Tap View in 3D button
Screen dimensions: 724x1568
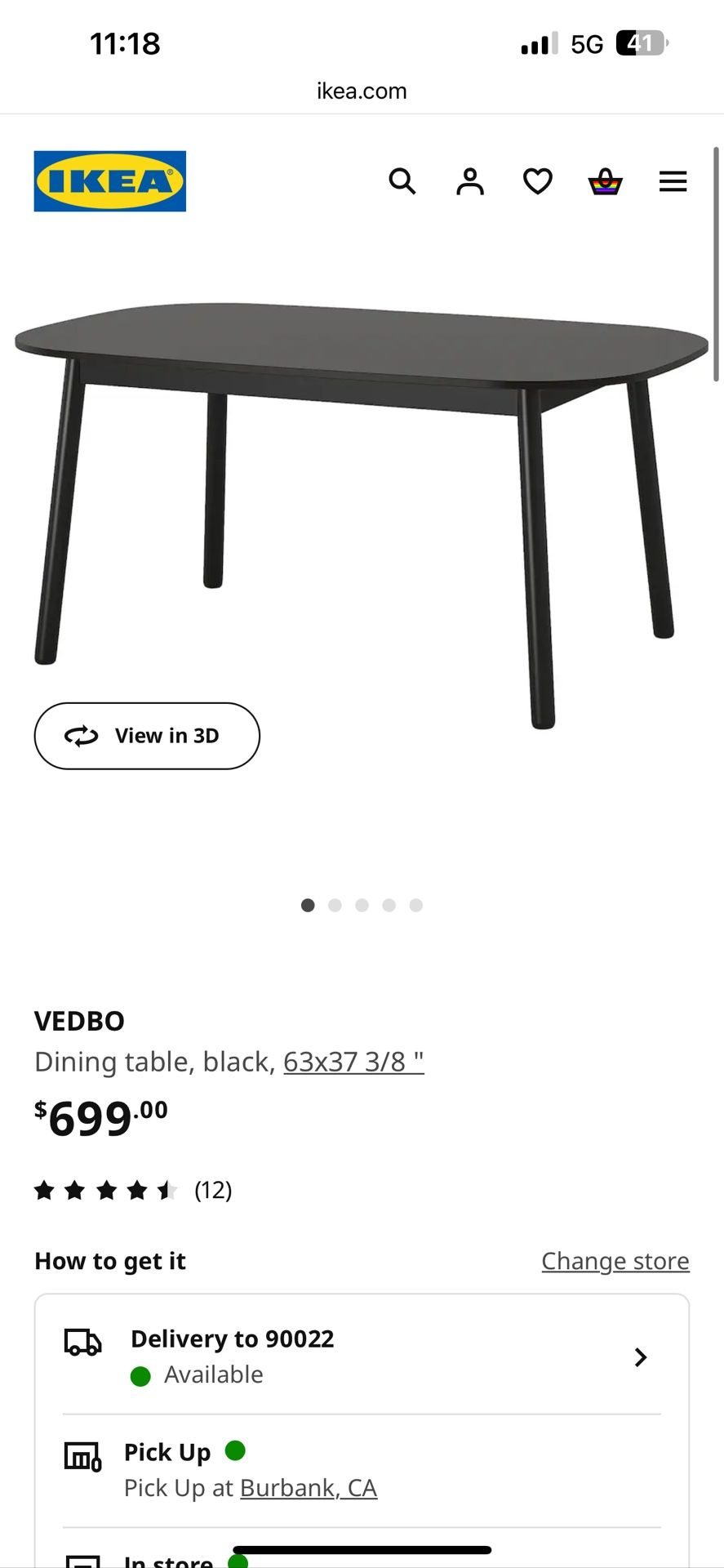147,736
